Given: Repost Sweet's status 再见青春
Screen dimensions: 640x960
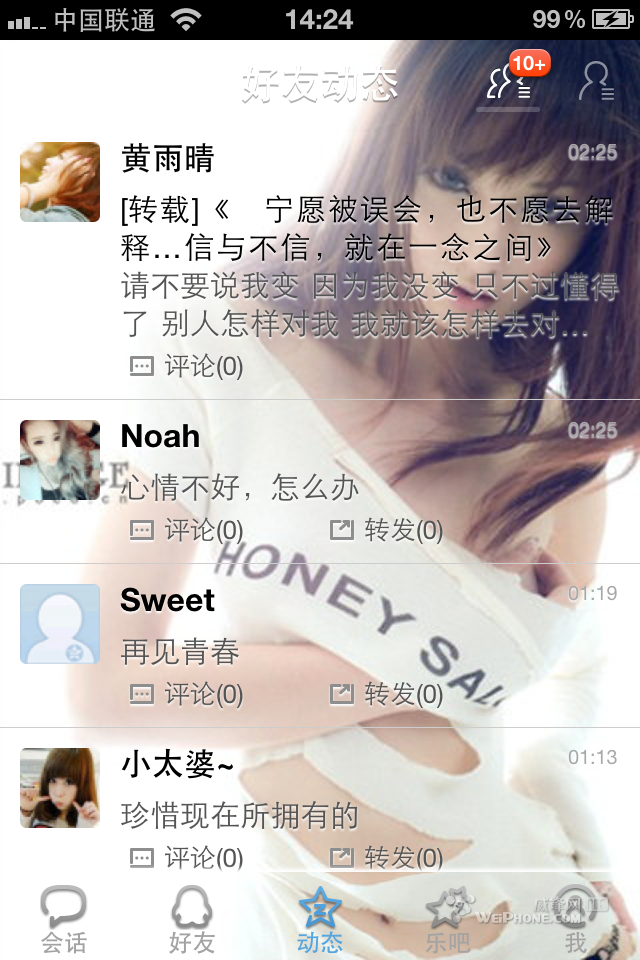Looking at the screenshot, I should point(386,694).
